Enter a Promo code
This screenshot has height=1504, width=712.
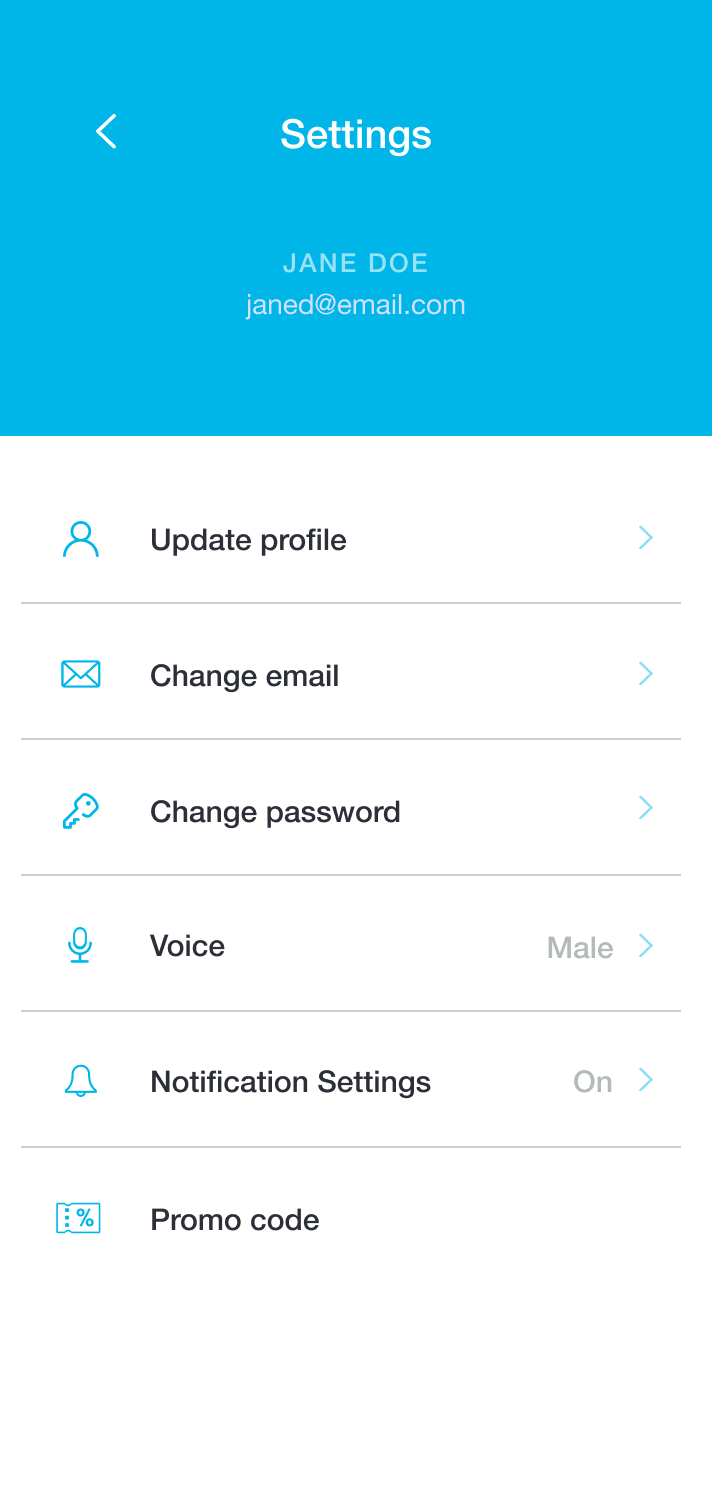click(x=235, y=1220)
